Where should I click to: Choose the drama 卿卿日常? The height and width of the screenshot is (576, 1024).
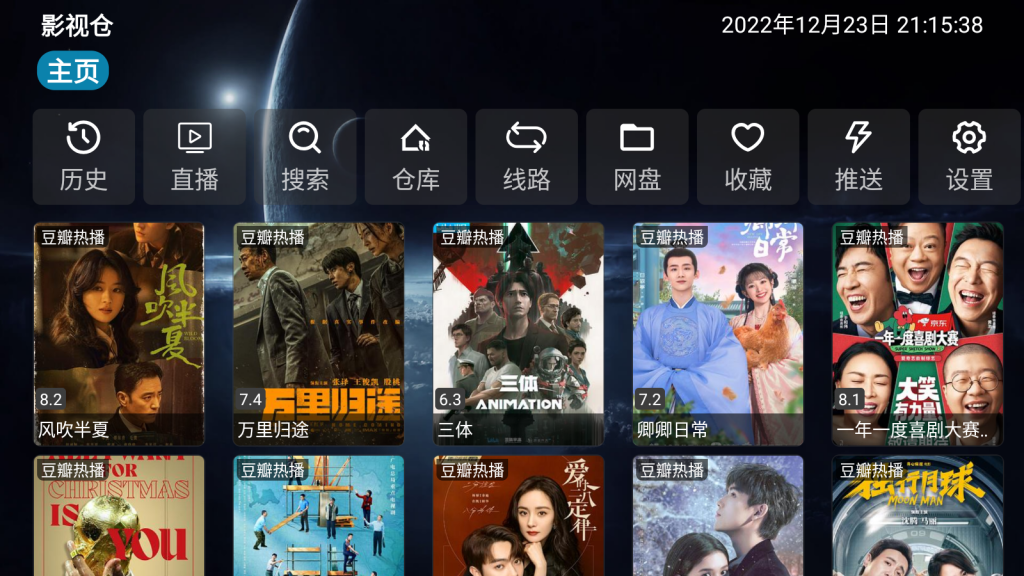click(x=718, y=333)
